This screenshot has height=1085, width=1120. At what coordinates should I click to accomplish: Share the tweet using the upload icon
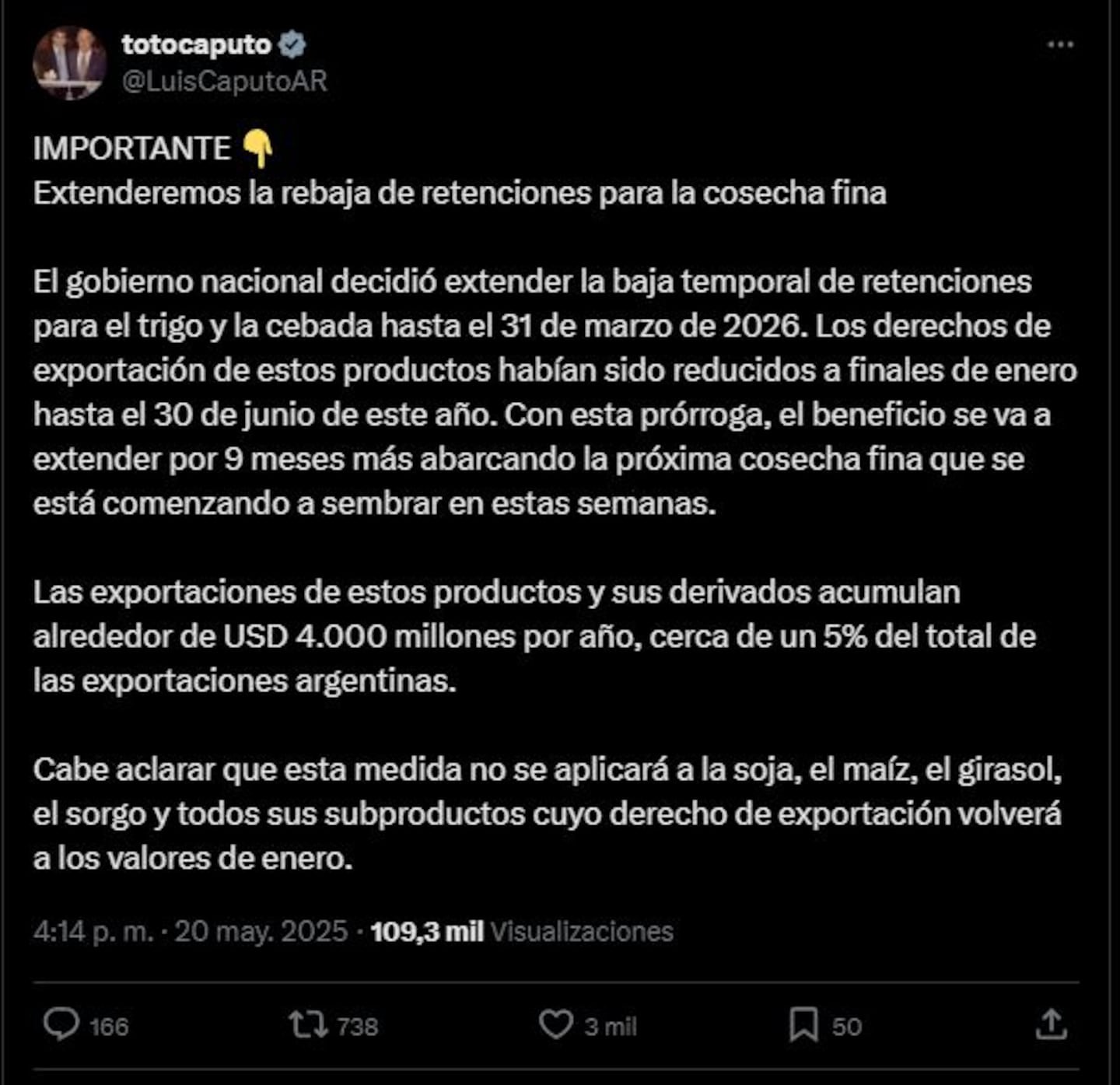[1051, 1025]
